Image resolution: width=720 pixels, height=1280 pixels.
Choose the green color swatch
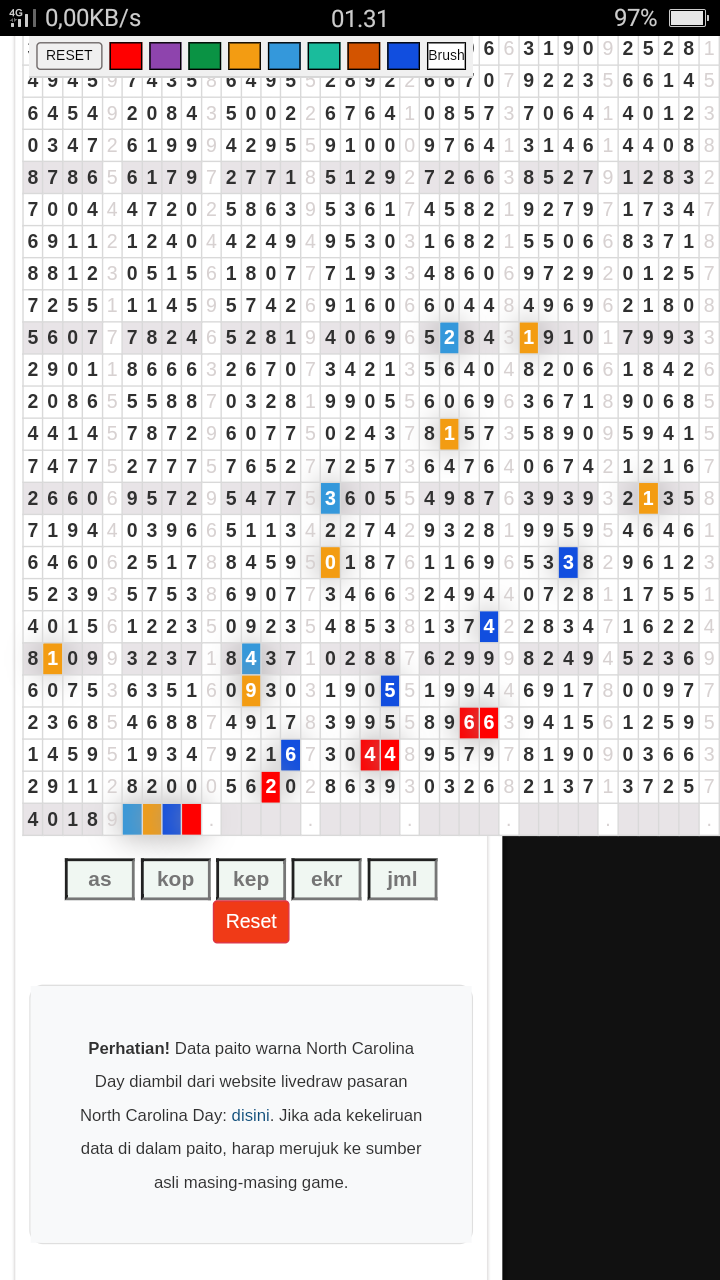click(x=204, y=56)
